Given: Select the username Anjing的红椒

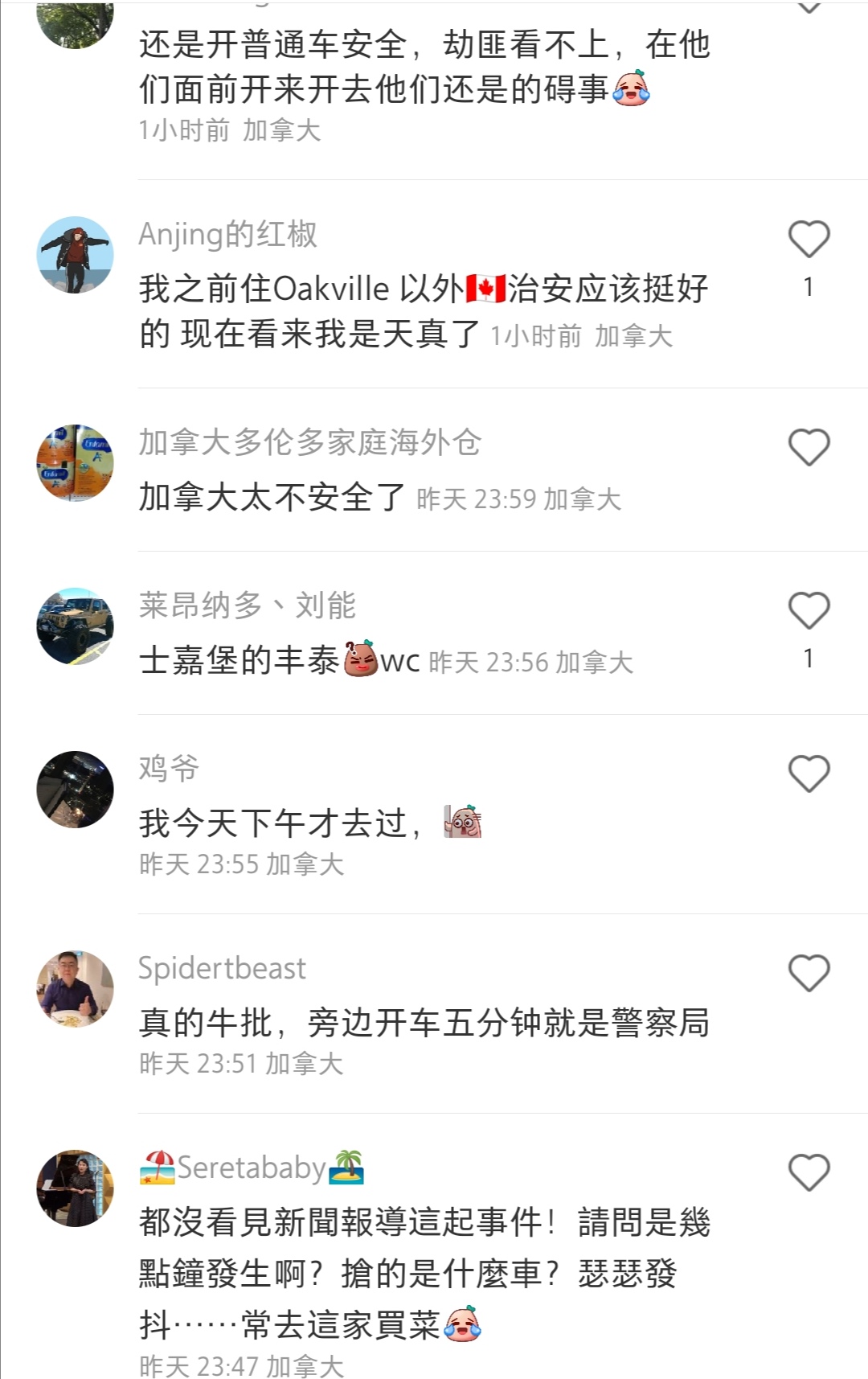Looking at the screenshot, I should [228, 235].
